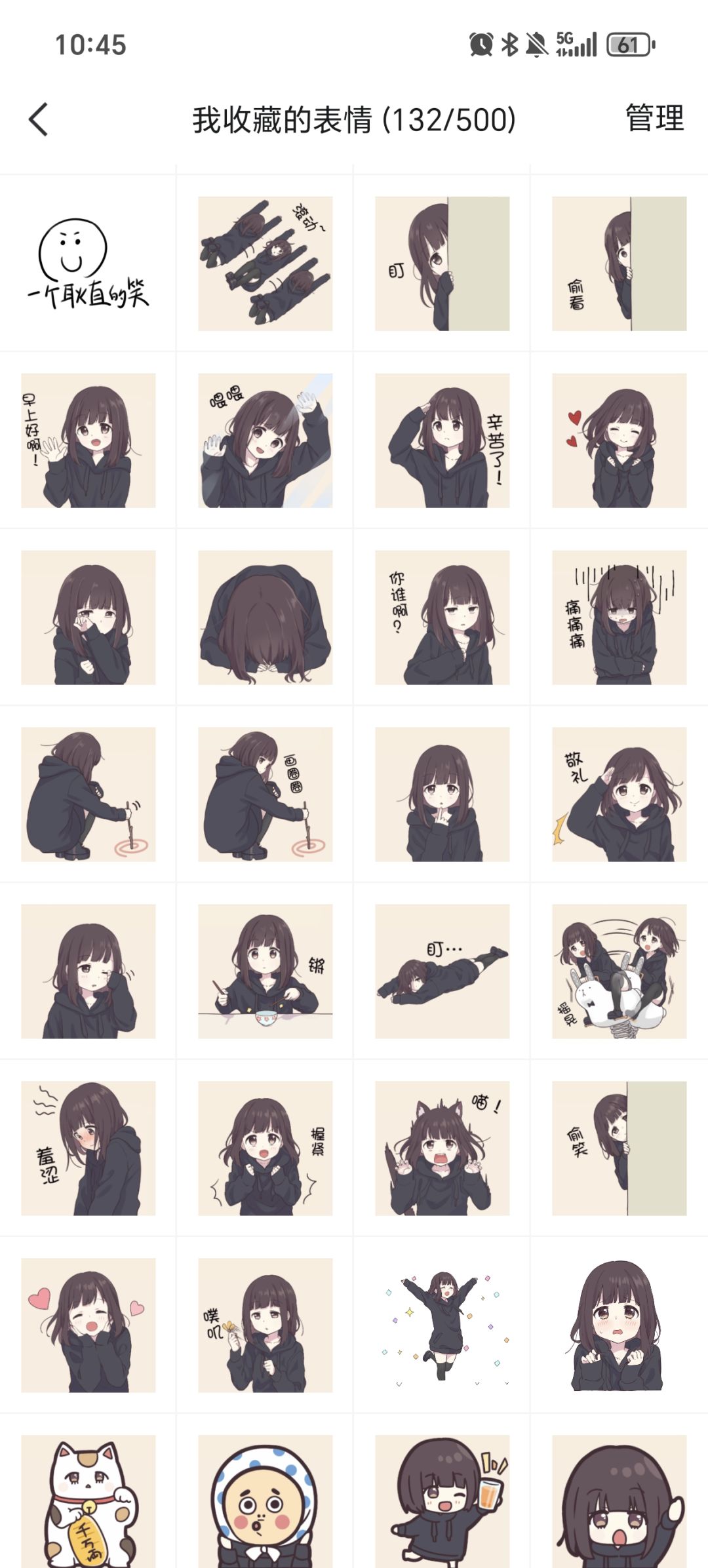Go back using the top-left arrow
Image resolution: width=708 pixels, height=1568 pixels.
click(39, 119)
